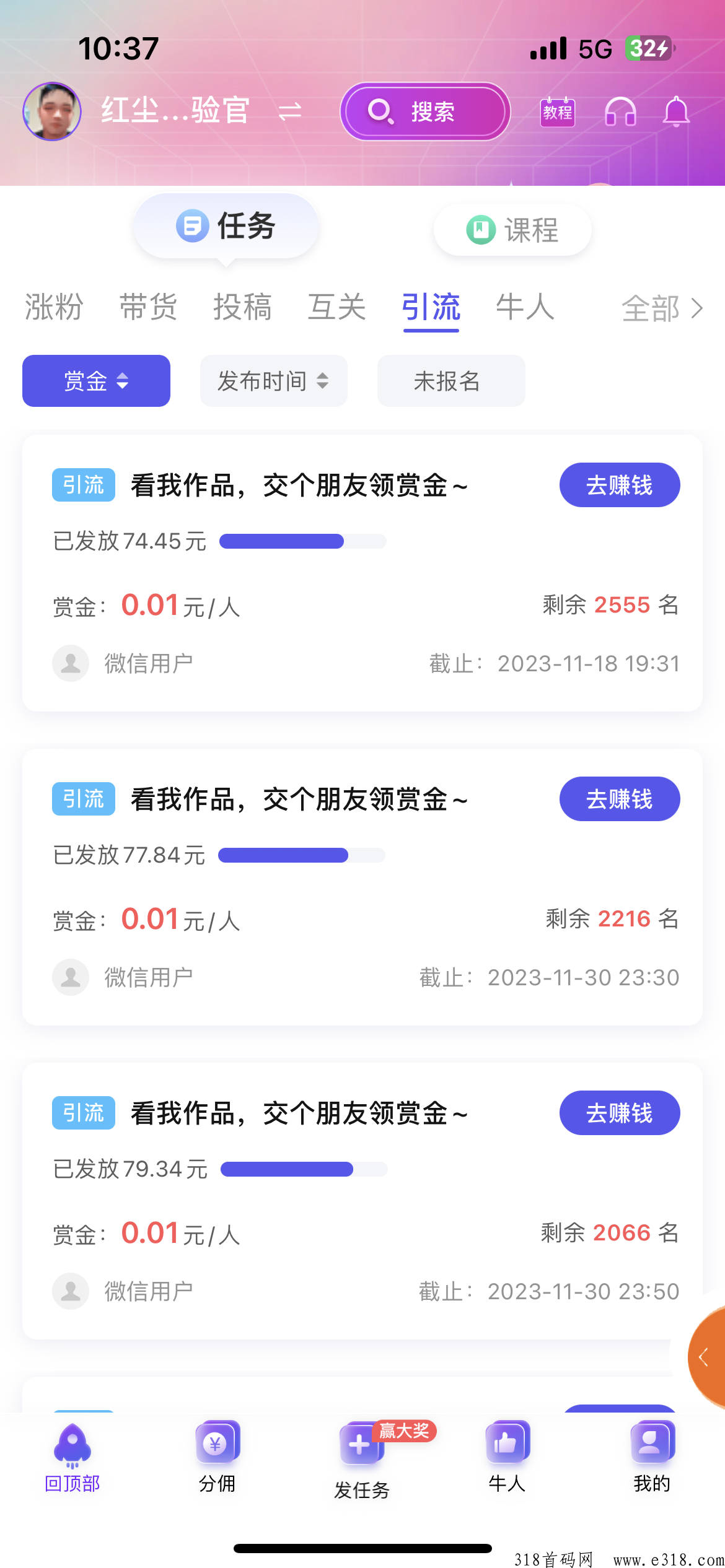Go to 我的 profile tab
The height and width of the screenshot is (1568, 725).
[652, 1457]
